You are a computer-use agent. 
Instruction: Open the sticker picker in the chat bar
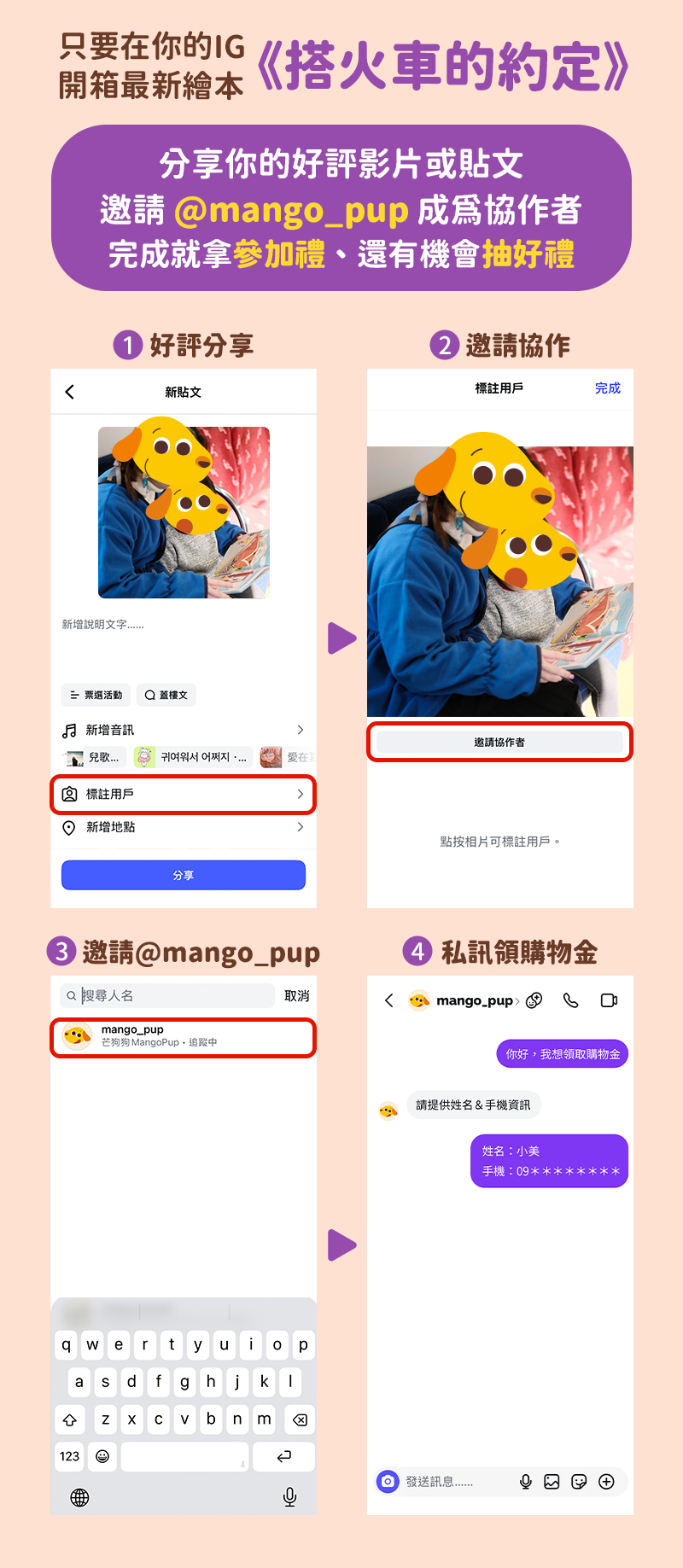click(x=580, y=1482)
